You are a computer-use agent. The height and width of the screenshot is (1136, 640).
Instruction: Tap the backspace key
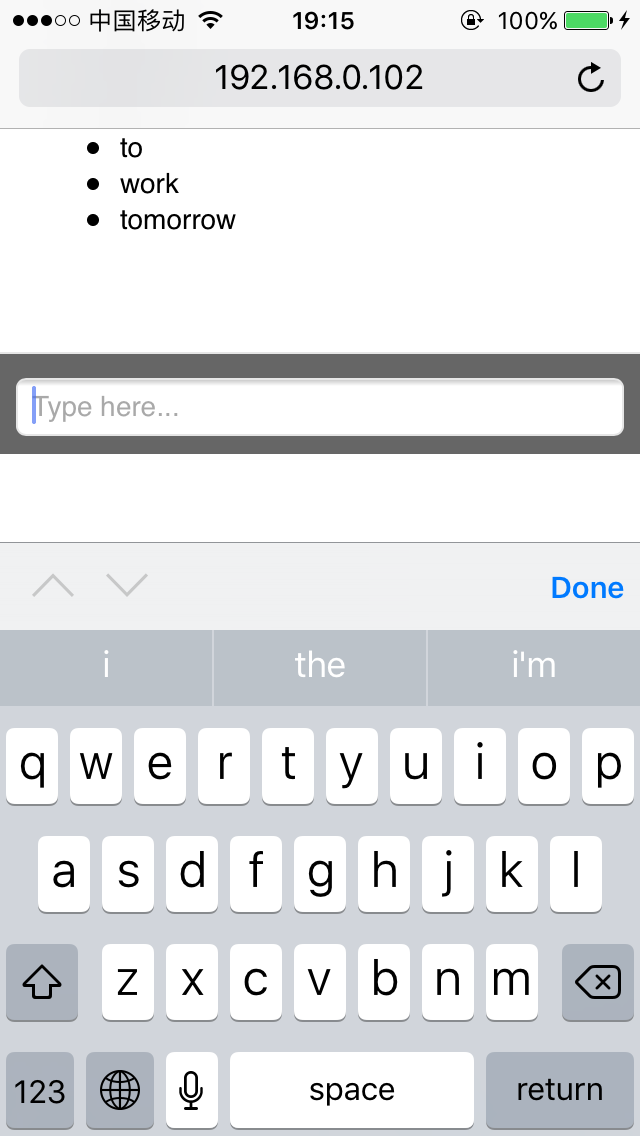[598, 982]
